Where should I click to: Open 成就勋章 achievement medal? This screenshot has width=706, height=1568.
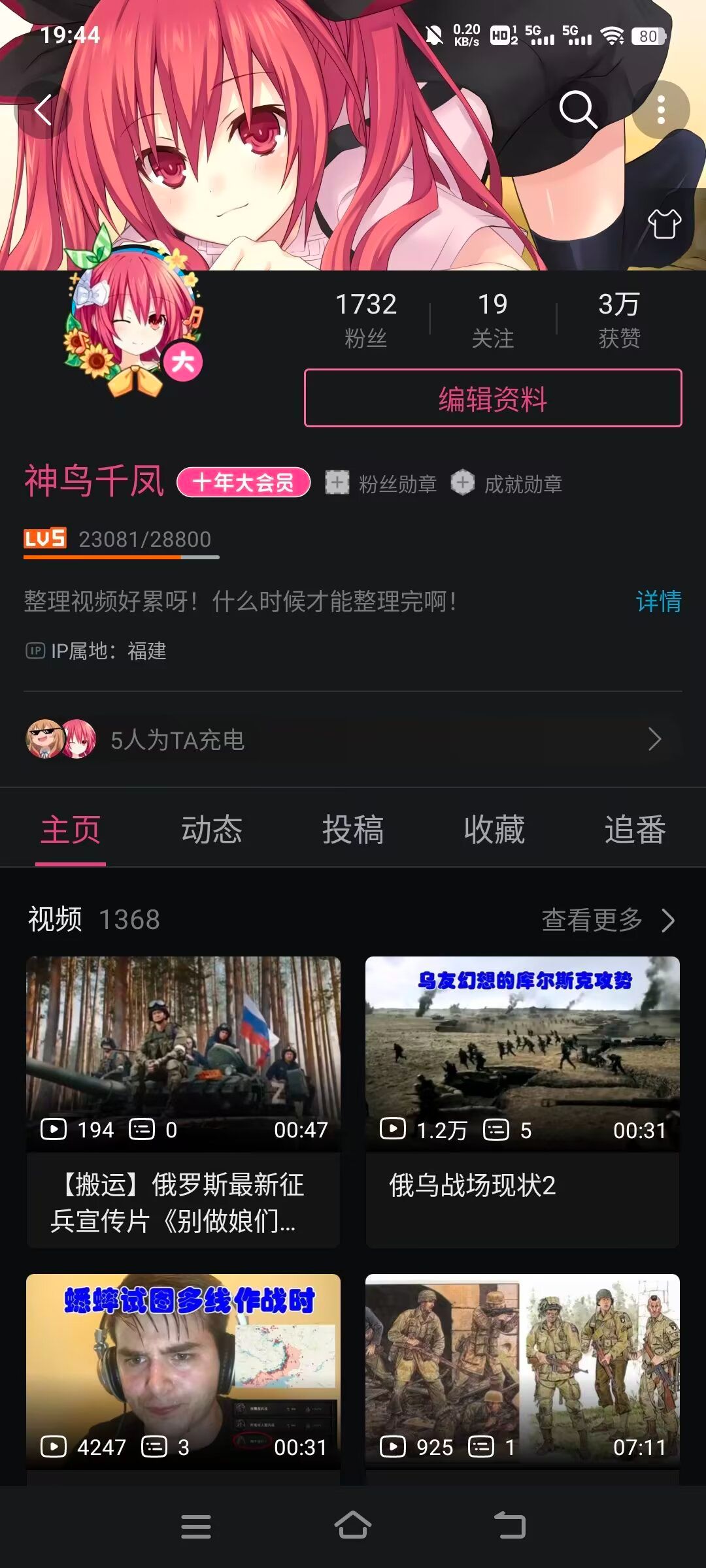[507, 484]
